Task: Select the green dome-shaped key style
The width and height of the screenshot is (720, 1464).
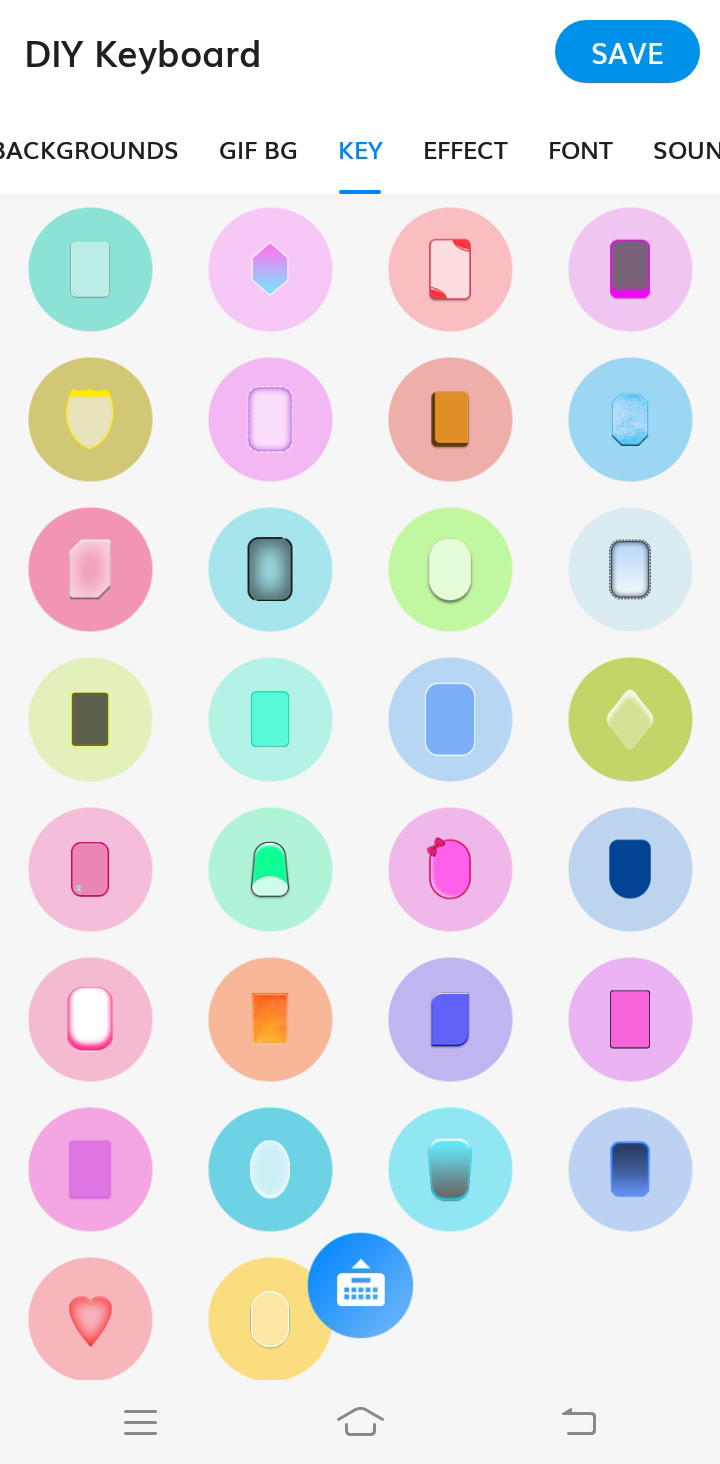Action: point(270,869)
